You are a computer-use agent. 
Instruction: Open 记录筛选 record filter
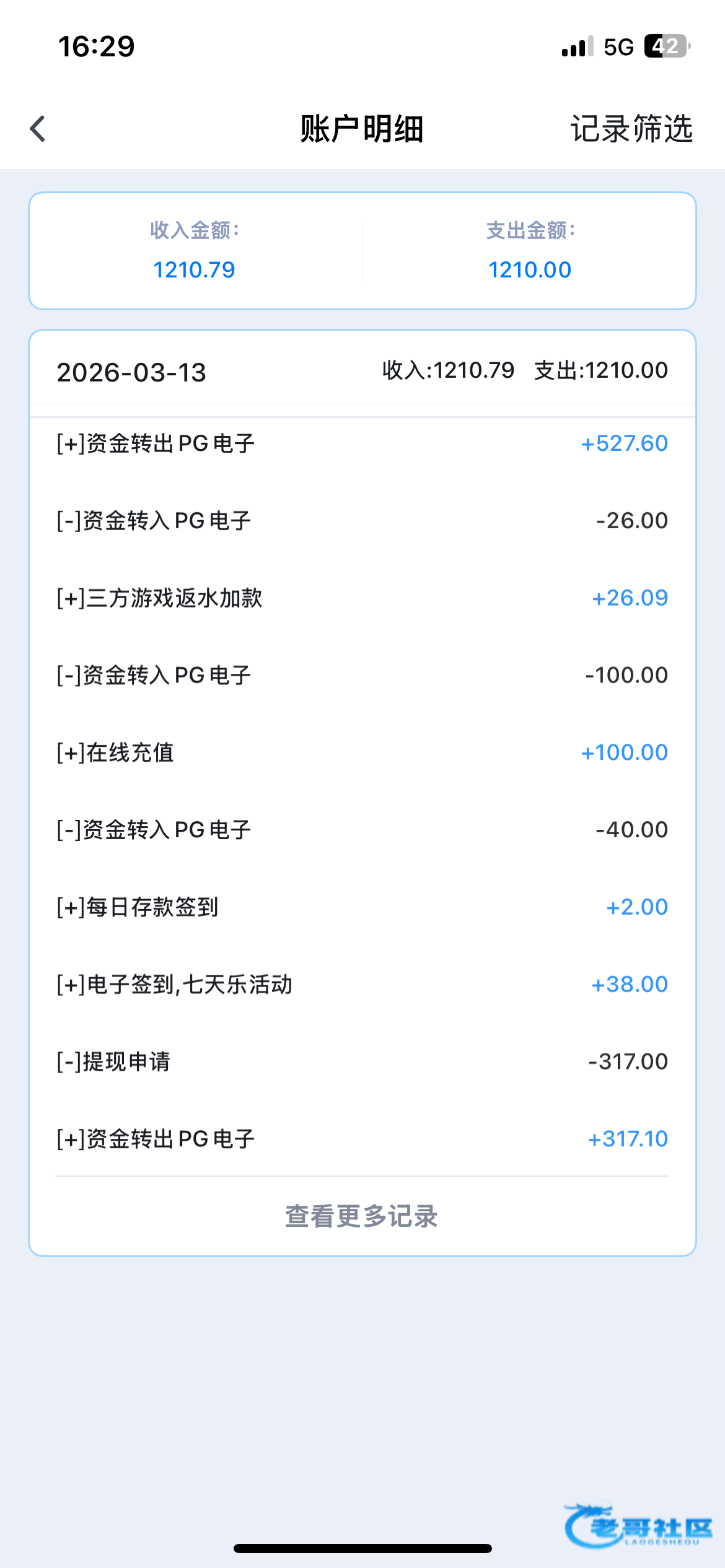click(x=631, y=129)
